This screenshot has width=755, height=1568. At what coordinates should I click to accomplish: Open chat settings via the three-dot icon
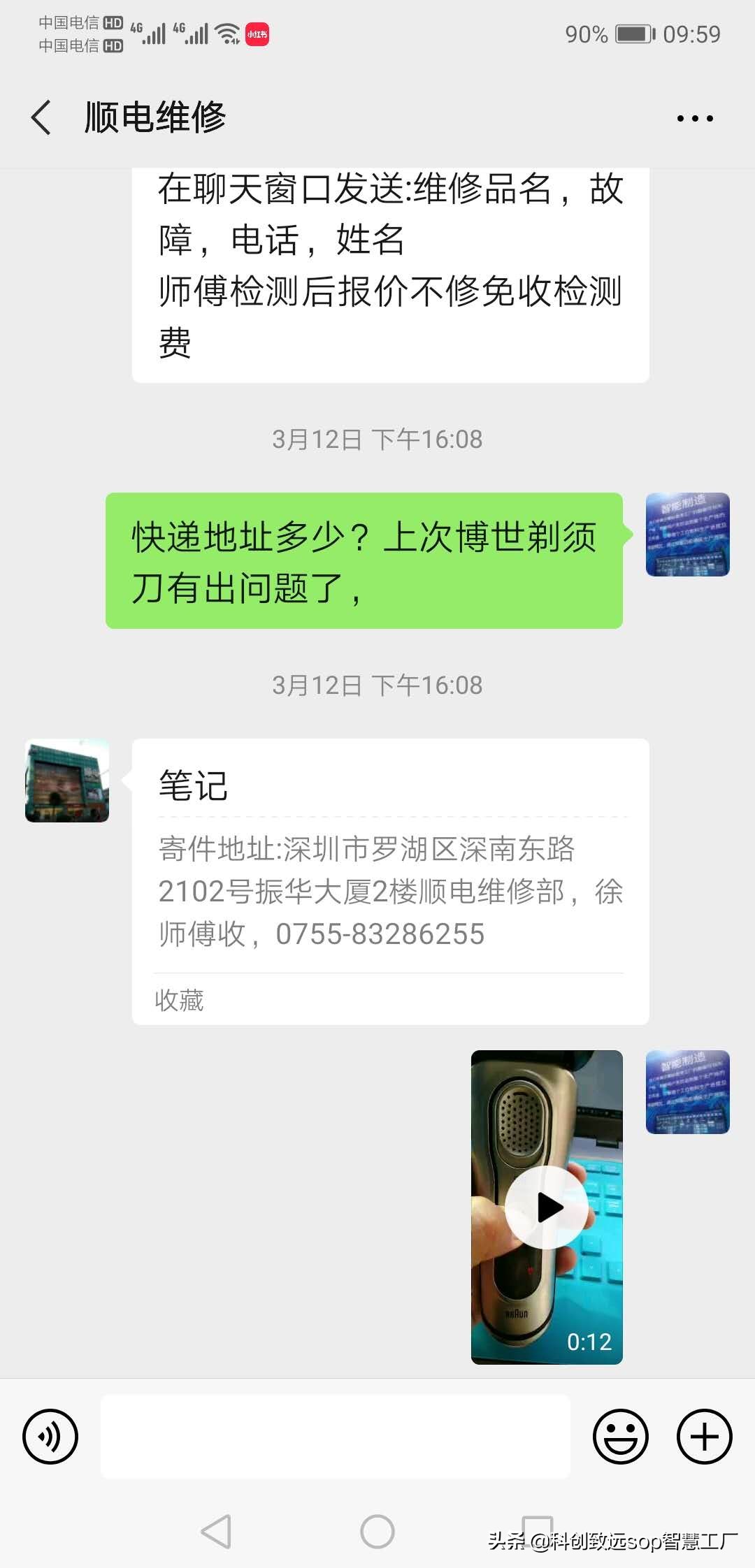tap(696, 117)
